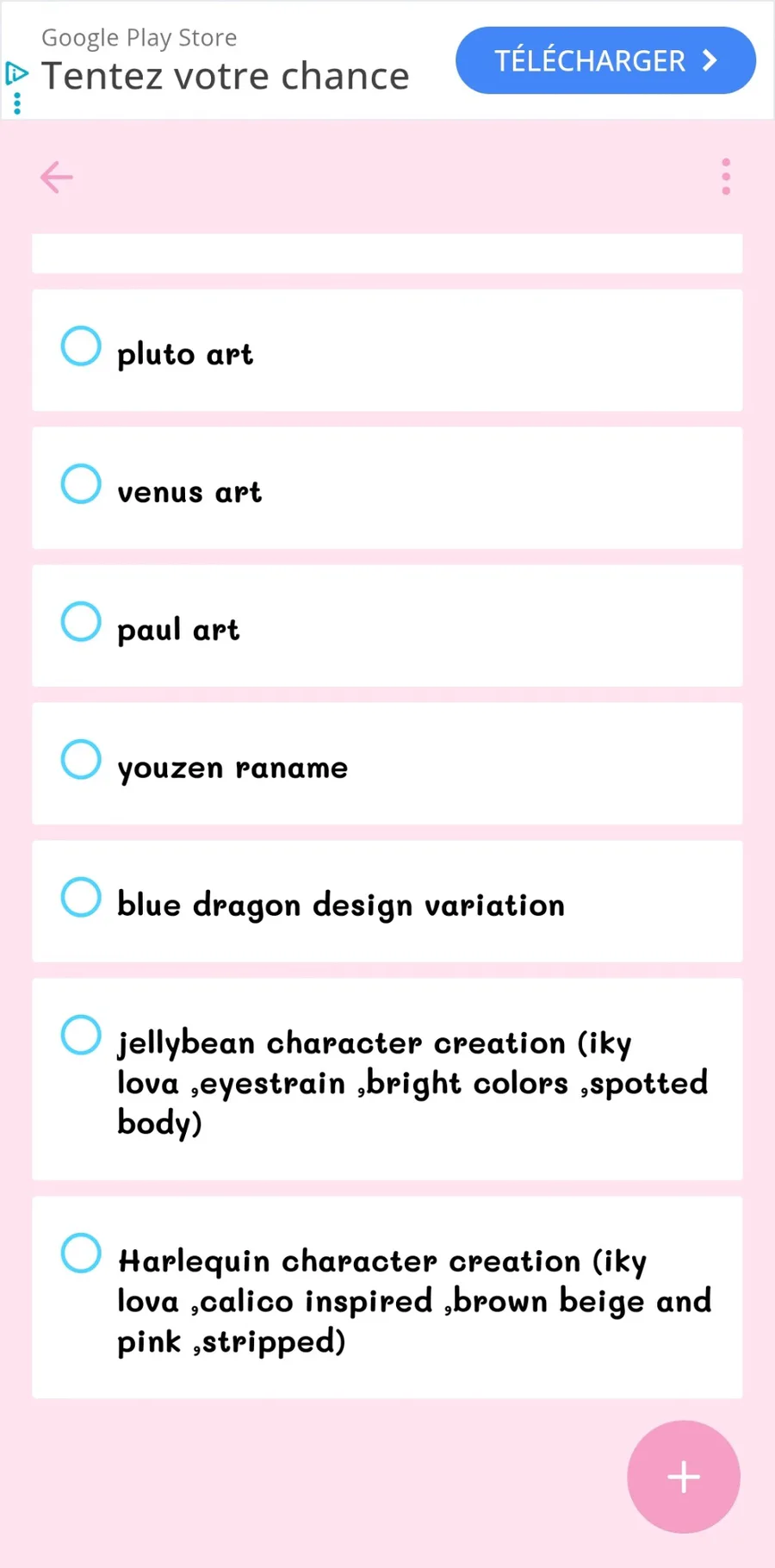Image resolution: width=775 pixels, height=1568 pixels.
Task: Mark 'blue dragon design variation' complete
Action: (81, 898)
